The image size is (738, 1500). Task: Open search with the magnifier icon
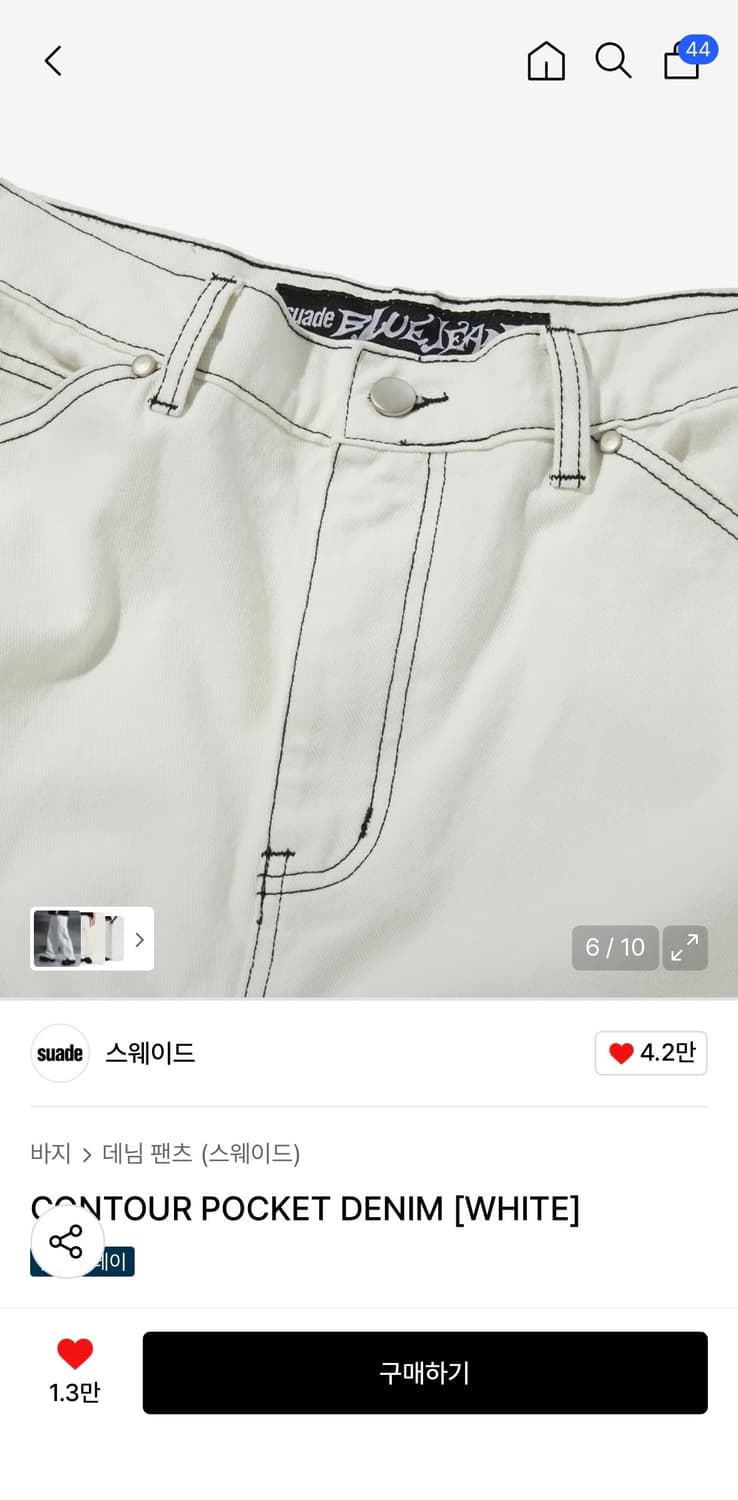(613, 60)
